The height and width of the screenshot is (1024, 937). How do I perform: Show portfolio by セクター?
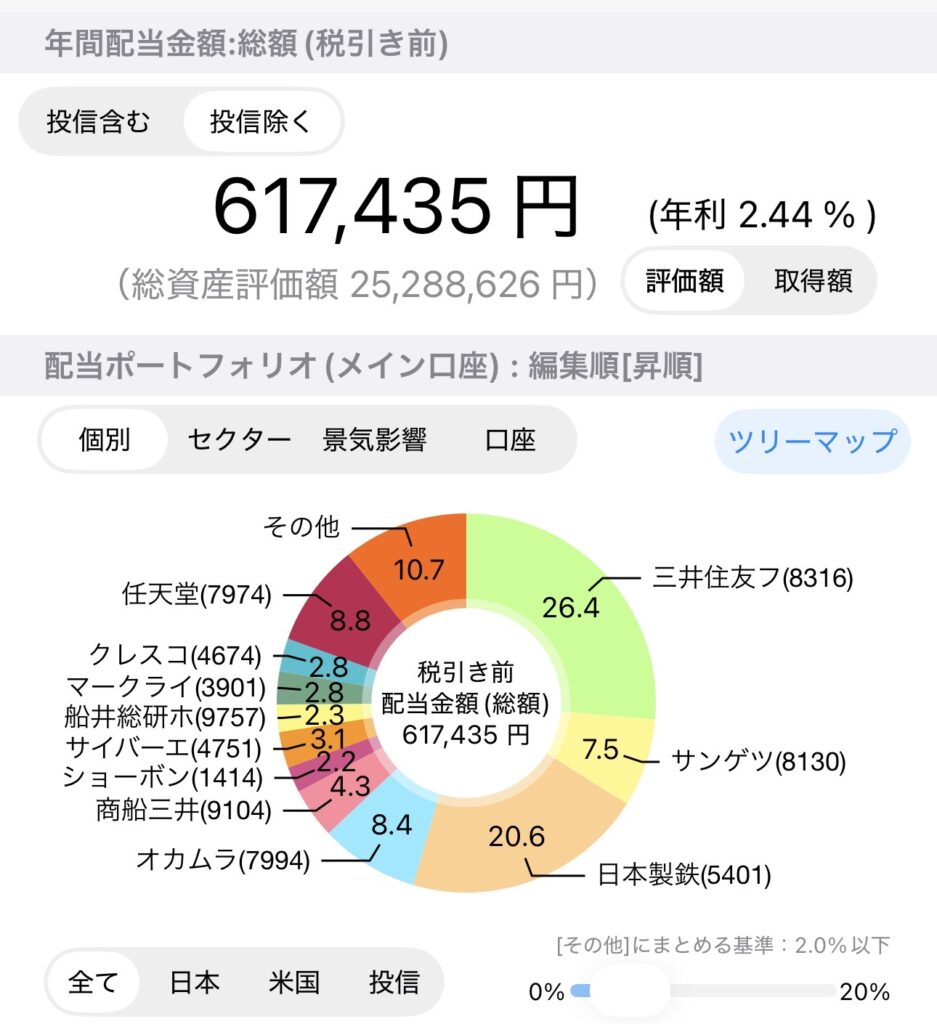(x=239, y=440)
